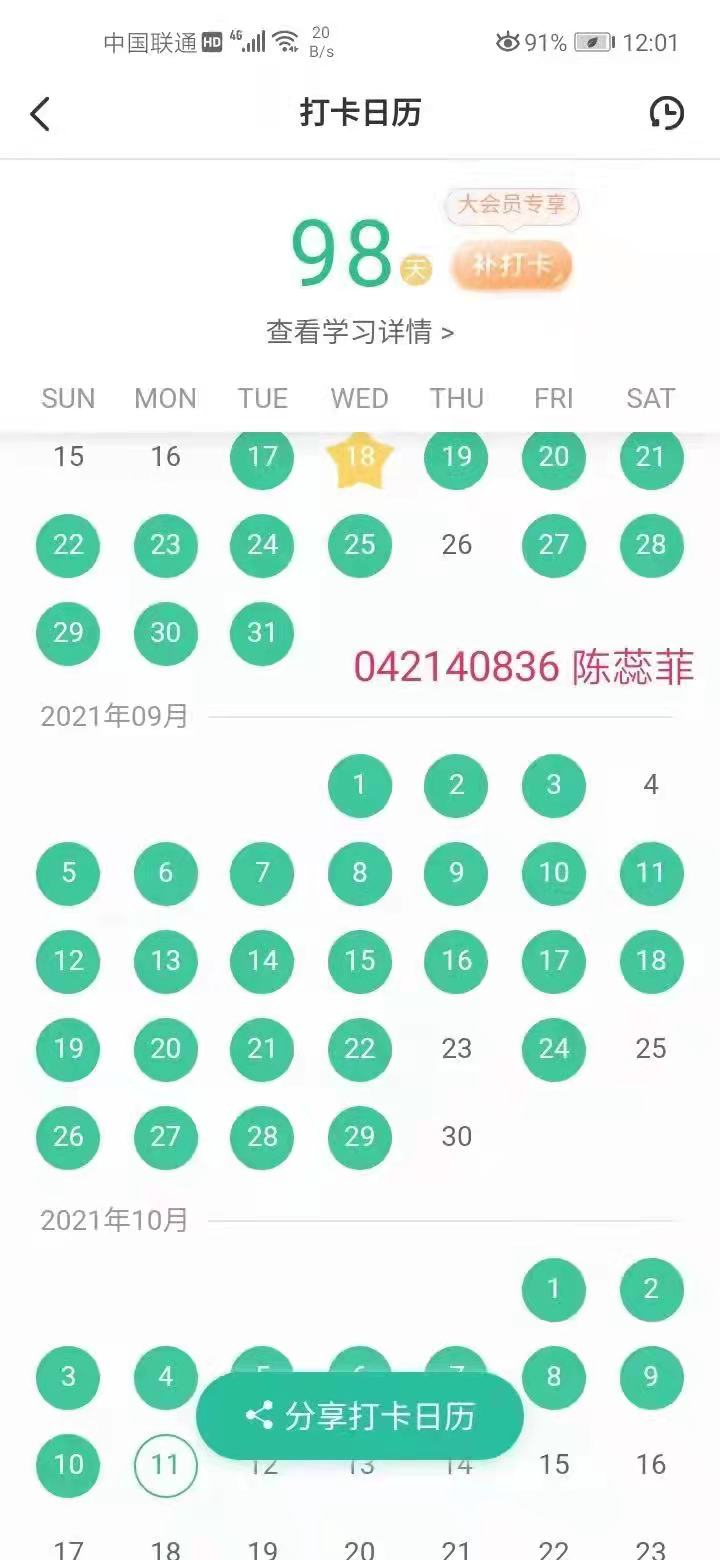Image resolution: width=720 pixels, height=1560 pixels.
Task: Open 查看学习详情 study details link
Action: [360, 331]
